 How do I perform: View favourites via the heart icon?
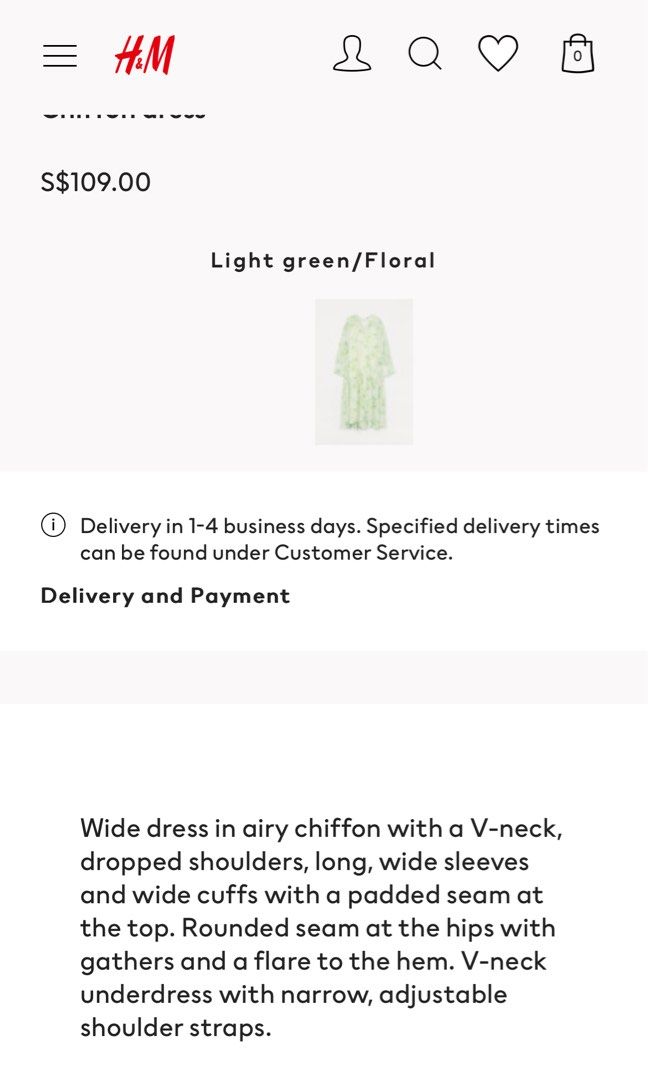point(498,54)
